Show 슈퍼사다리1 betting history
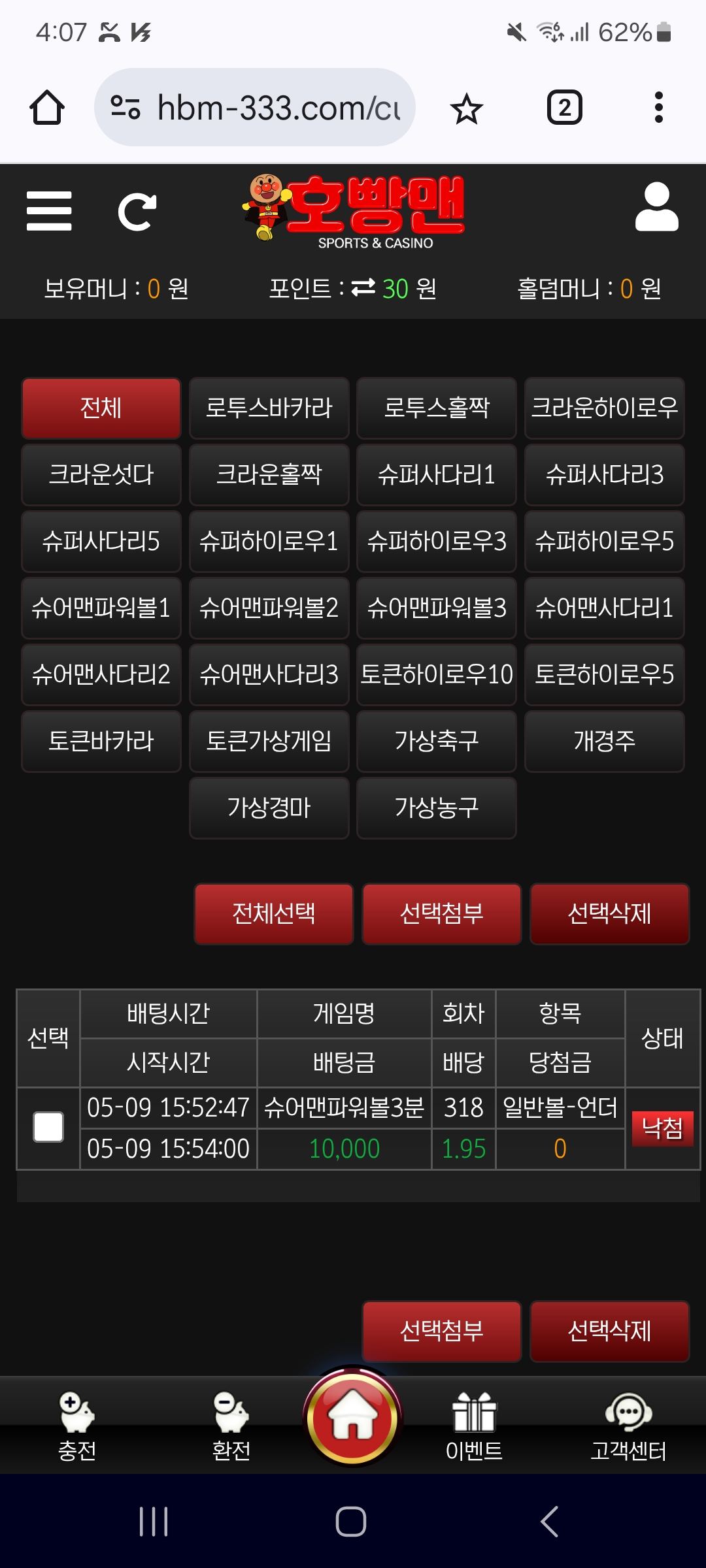The width and height of the screenshot is (706, 1568). (x=436, y=475)
